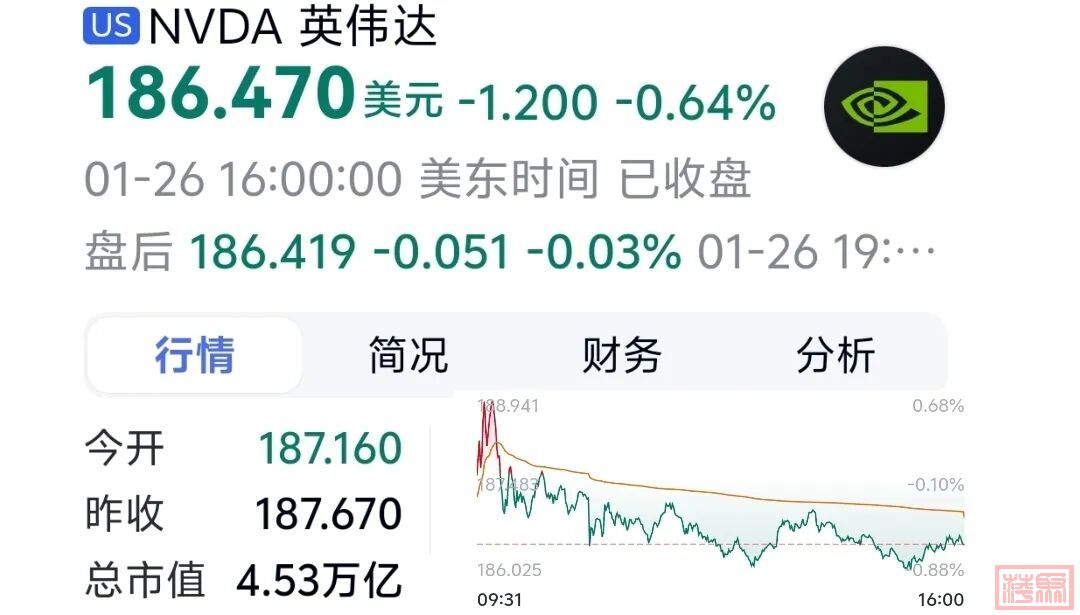
Task: Open the NVDA intraday price chart
Action: click(x=720, y=495)
